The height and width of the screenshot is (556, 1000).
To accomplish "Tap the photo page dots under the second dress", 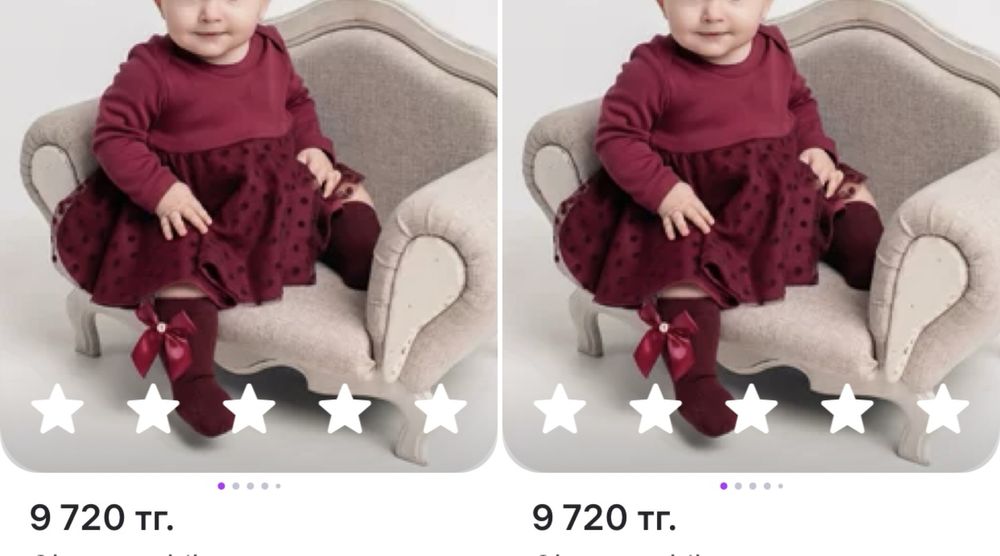I will coord(752,486).
